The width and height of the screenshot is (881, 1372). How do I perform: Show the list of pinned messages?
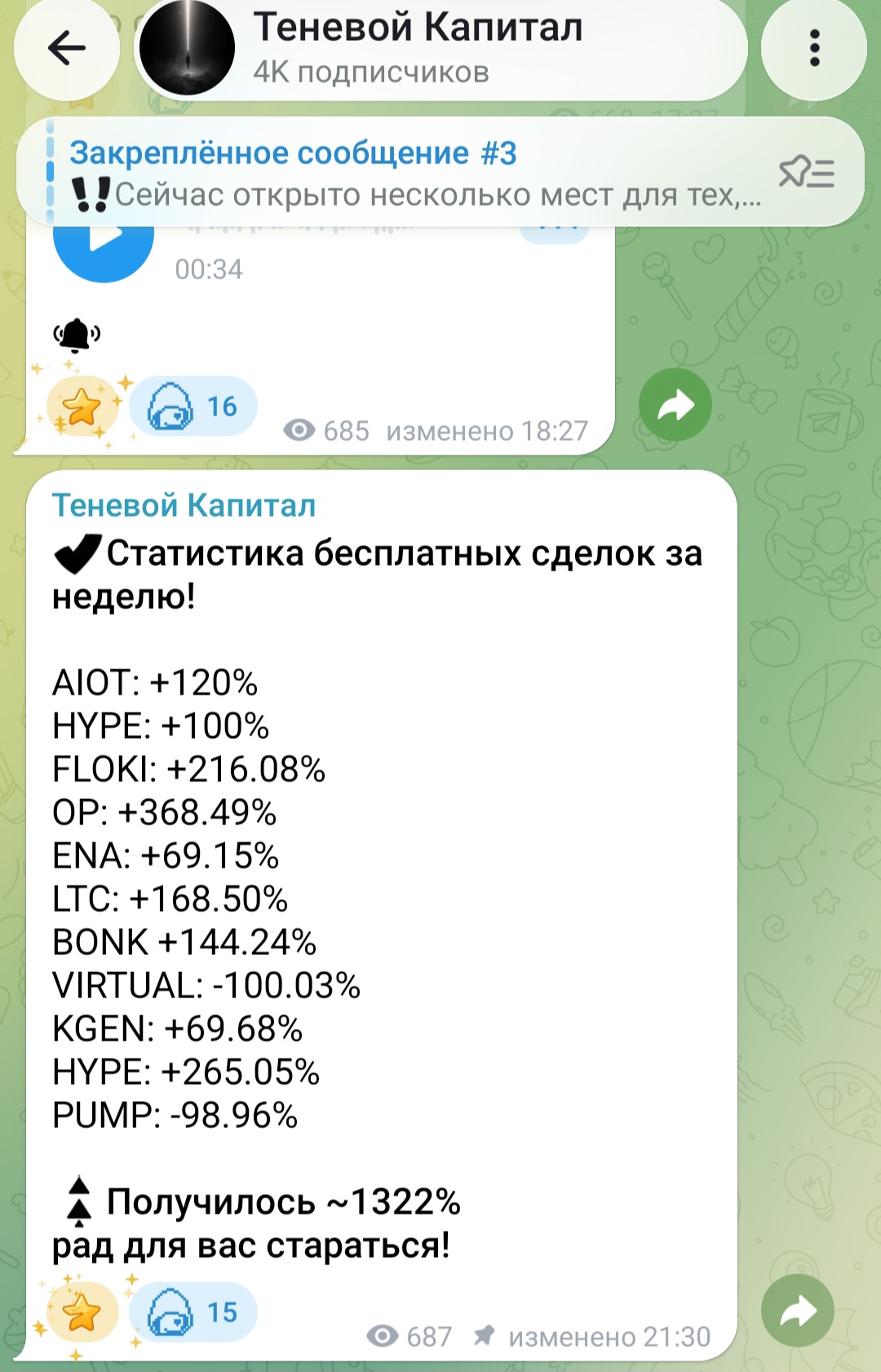806,172
